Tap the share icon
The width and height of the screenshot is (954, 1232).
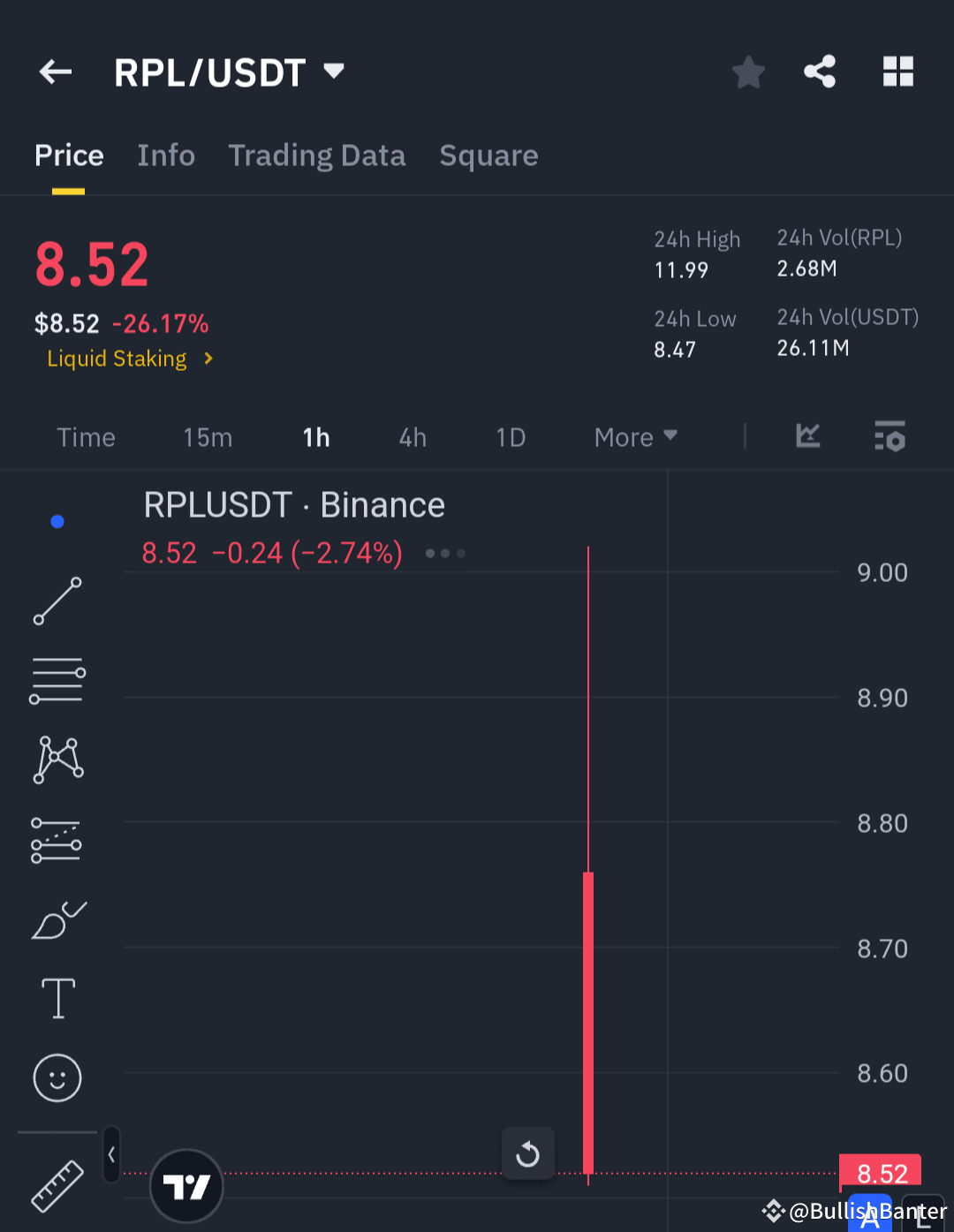click(x=819, y=72)
